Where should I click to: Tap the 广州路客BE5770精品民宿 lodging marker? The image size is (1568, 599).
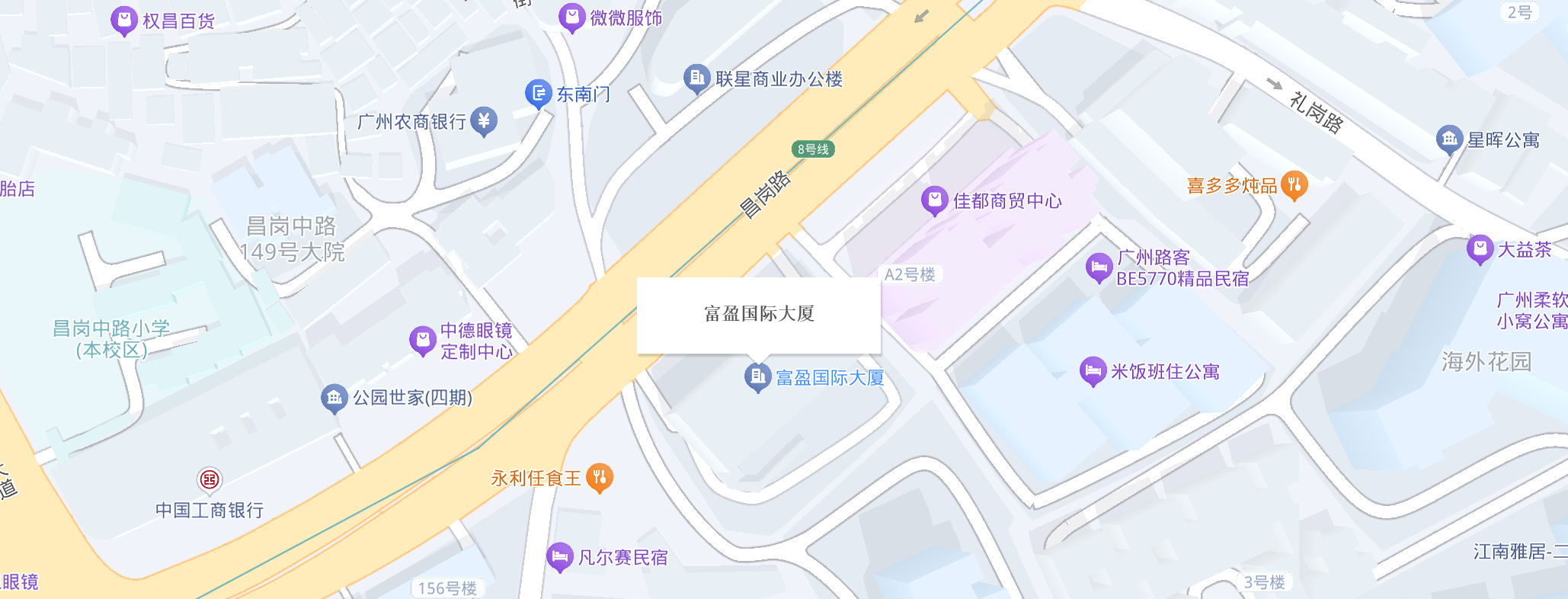(1099, 267)
